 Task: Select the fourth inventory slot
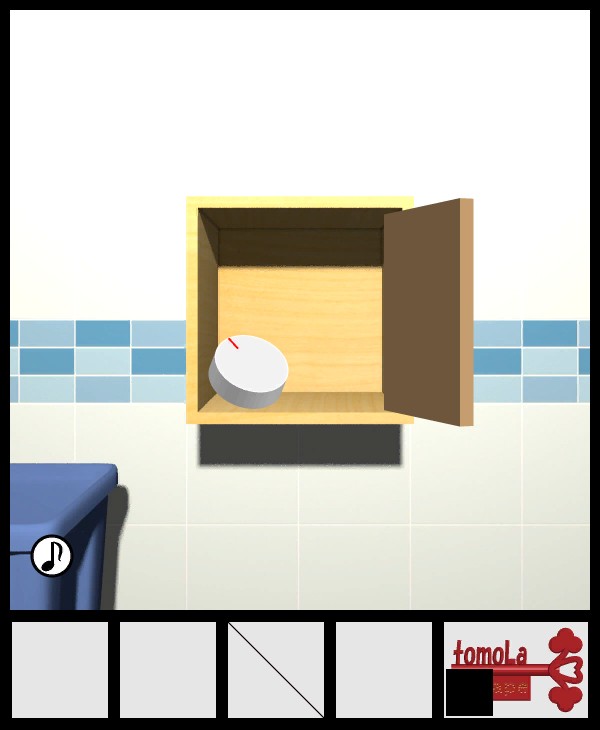(x=384, y=669)
